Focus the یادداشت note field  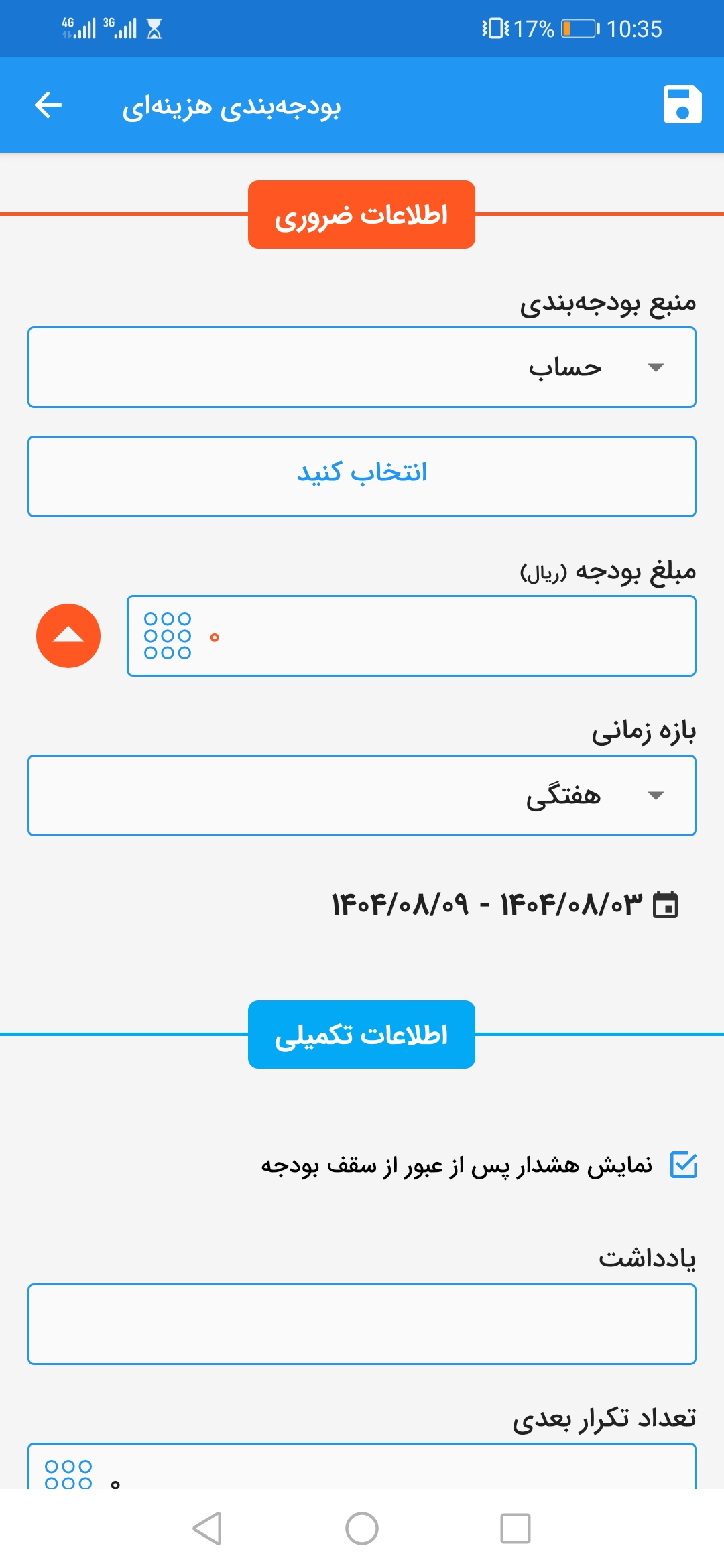pyautogui.click(x=362, y=1324)
